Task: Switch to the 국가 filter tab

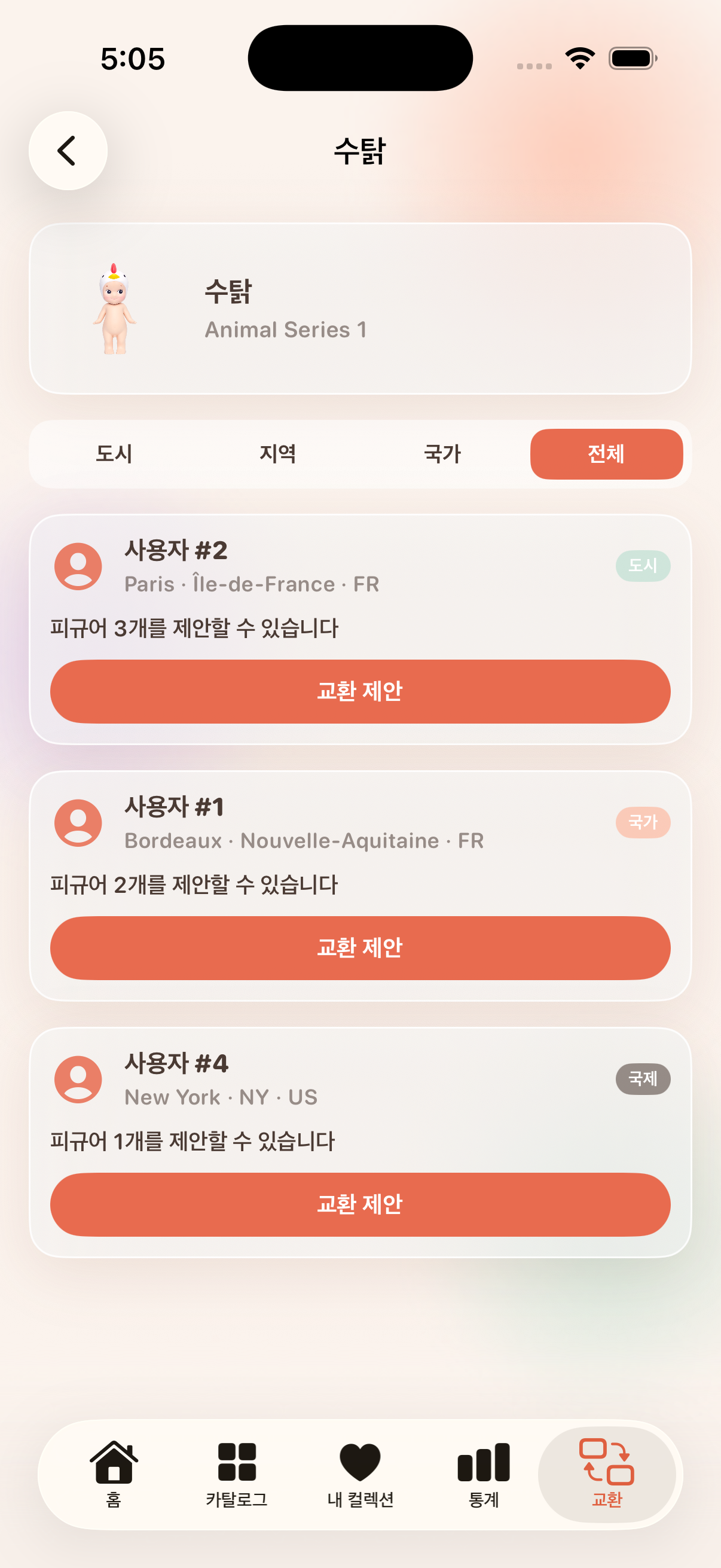Action: (442, 454)
